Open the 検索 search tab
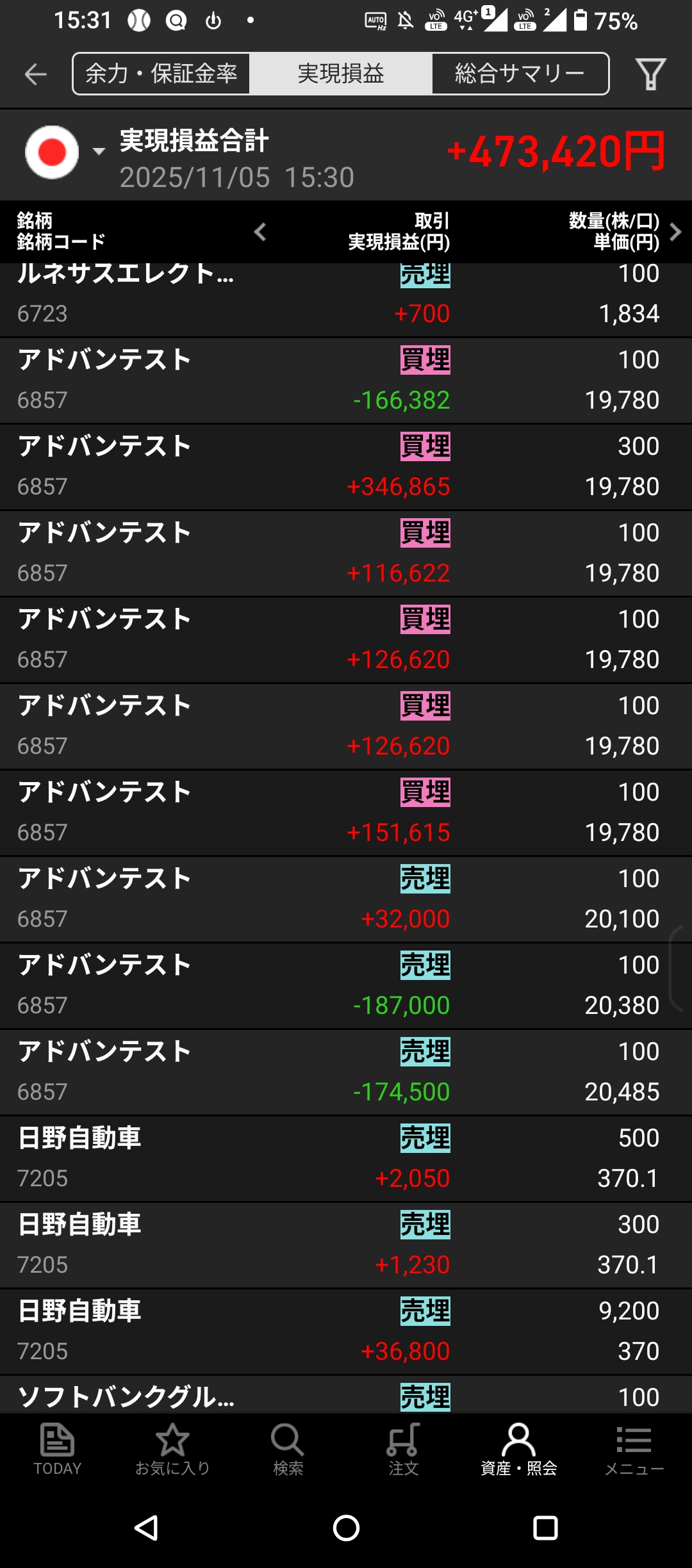692x1568 pixels. 288,1450
